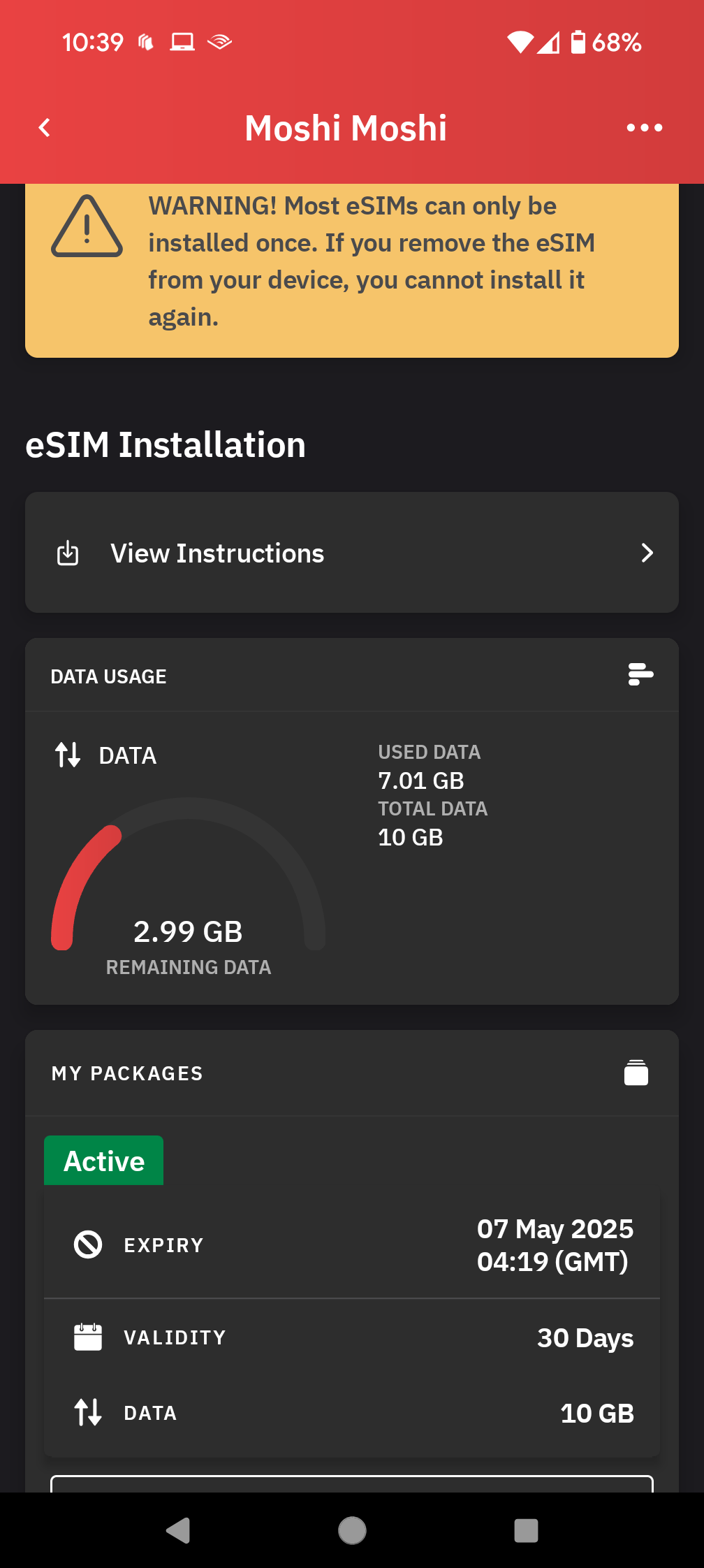Tap the Wi-Fi status bar indicator
This screenshot has width=704, height=1568.
pyautogui.click(x=520, y=42)
